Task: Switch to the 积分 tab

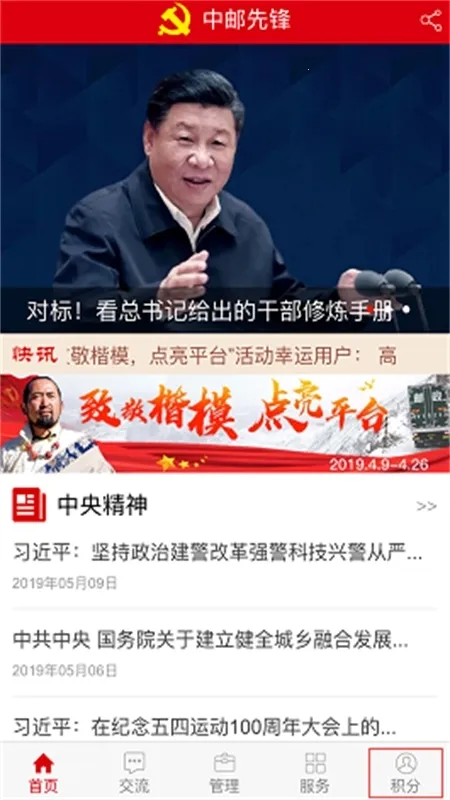Action: [406, 772]
